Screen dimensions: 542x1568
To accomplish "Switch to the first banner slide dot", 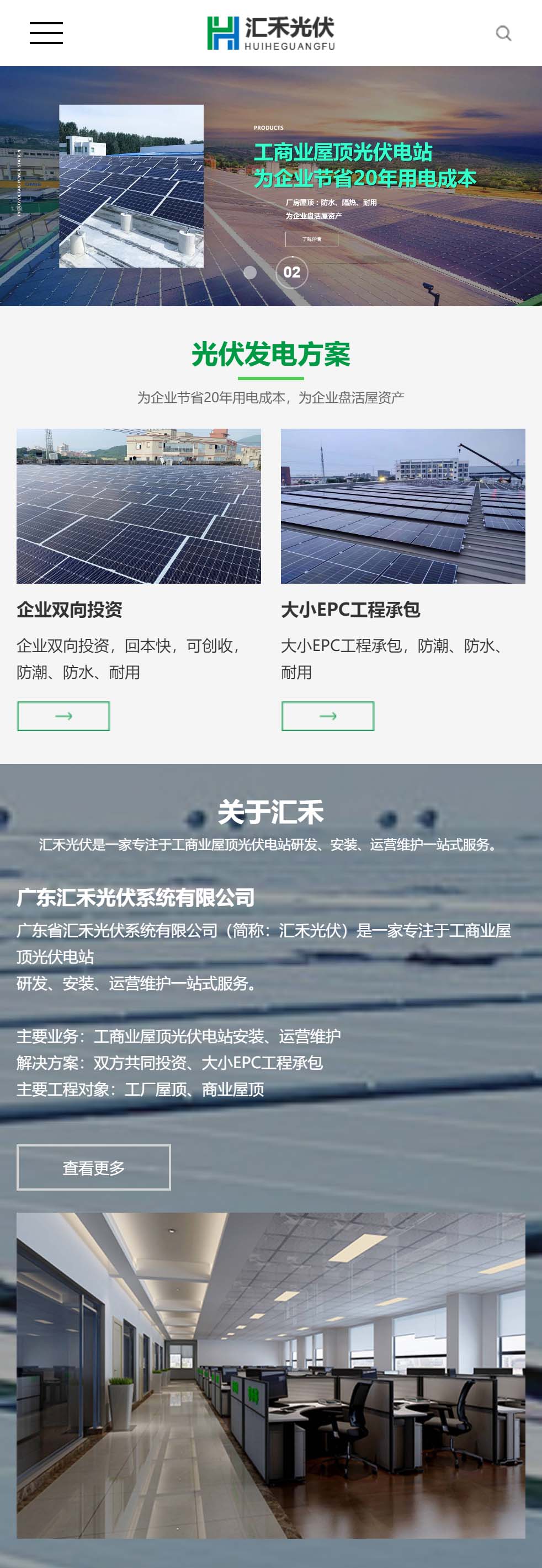I will pos(249,272).
